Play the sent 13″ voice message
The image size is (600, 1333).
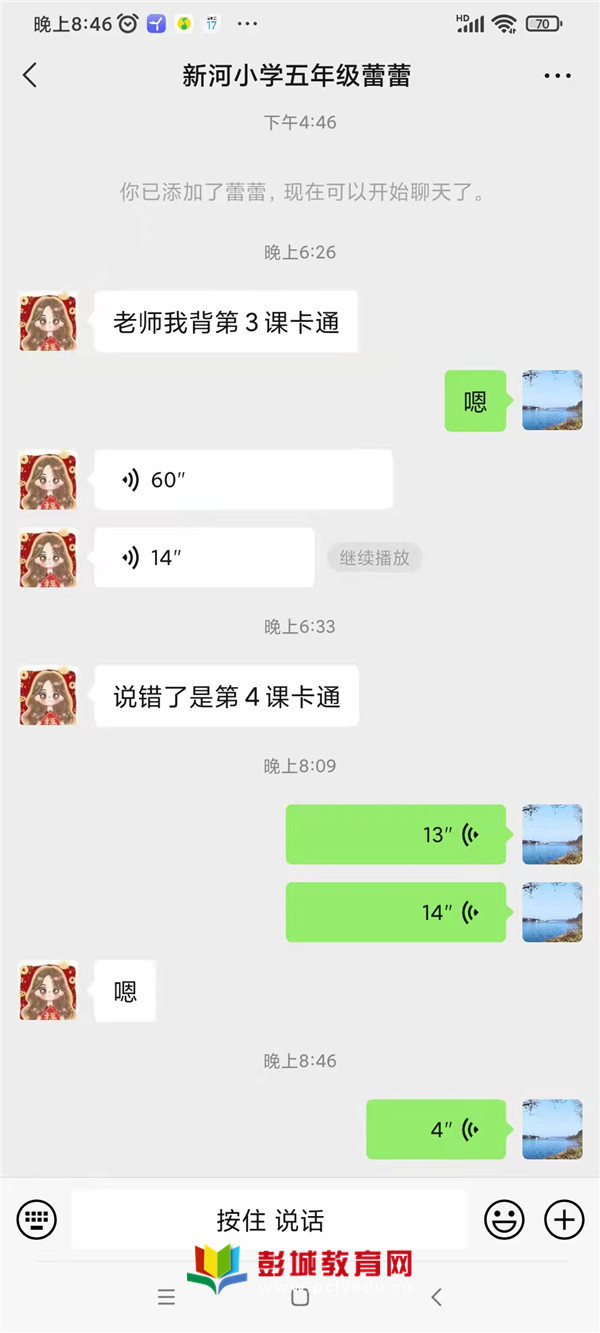click(x=396, y=834)
